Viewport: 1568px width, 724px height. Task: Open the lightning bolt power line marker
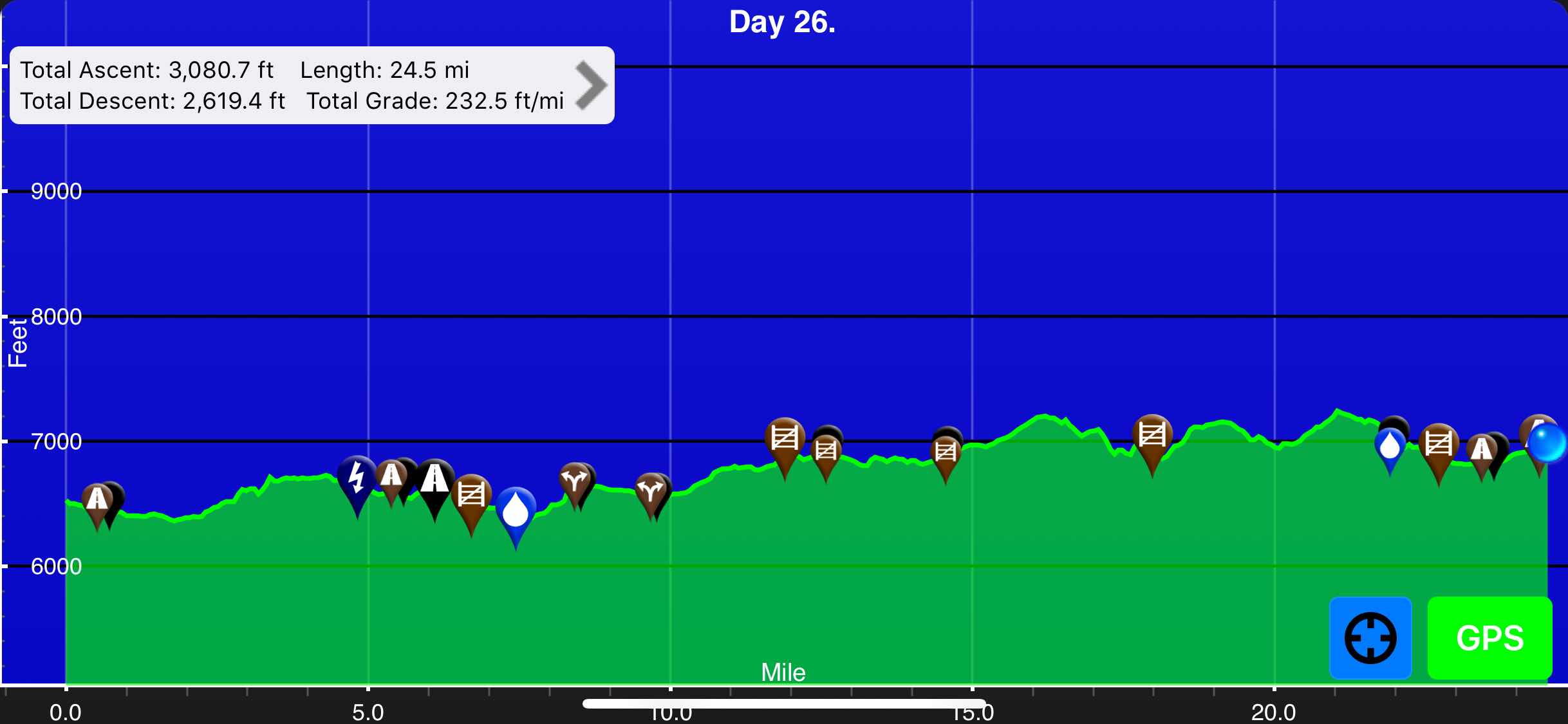(x=356, y=478)
